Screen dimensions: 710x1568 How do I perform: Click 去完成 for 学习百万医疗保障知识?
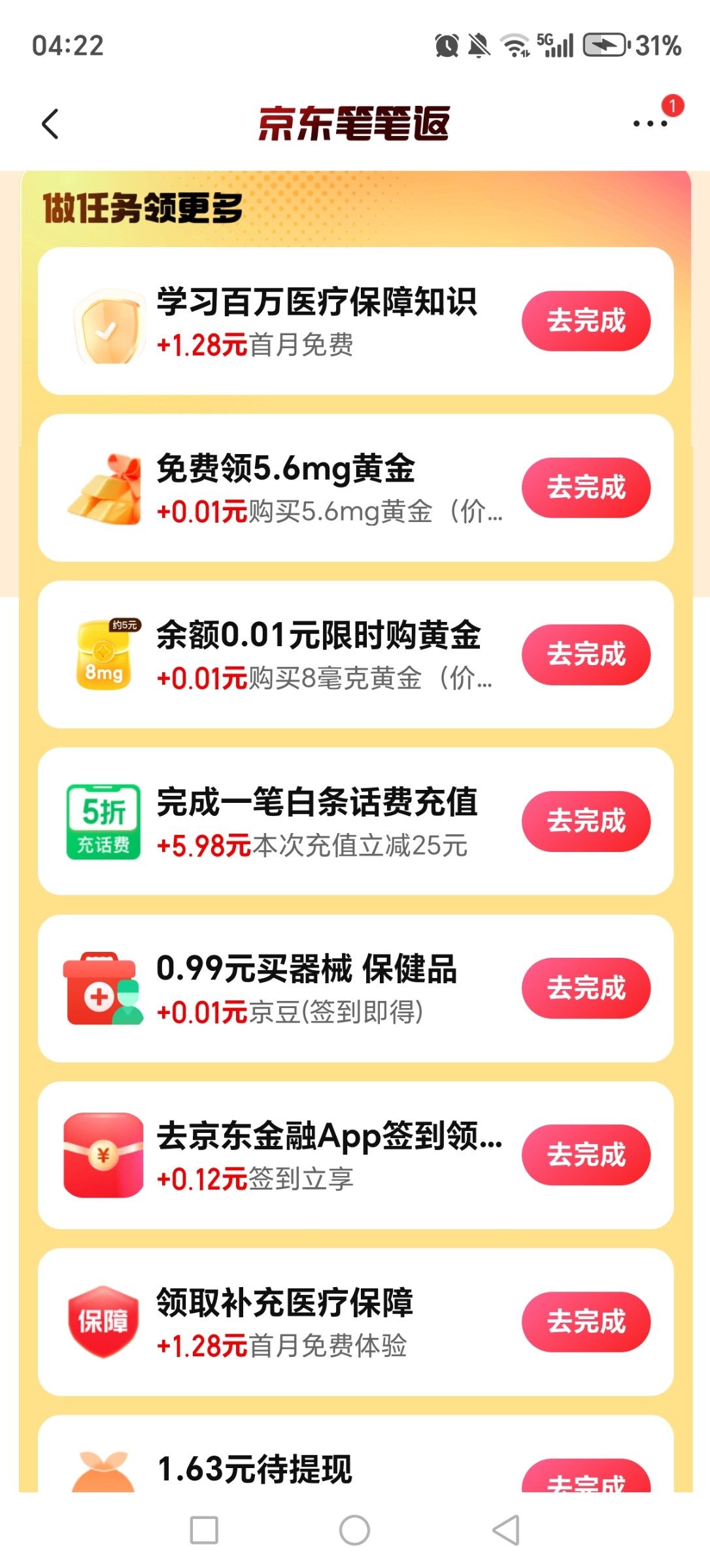tap(585, 320)
